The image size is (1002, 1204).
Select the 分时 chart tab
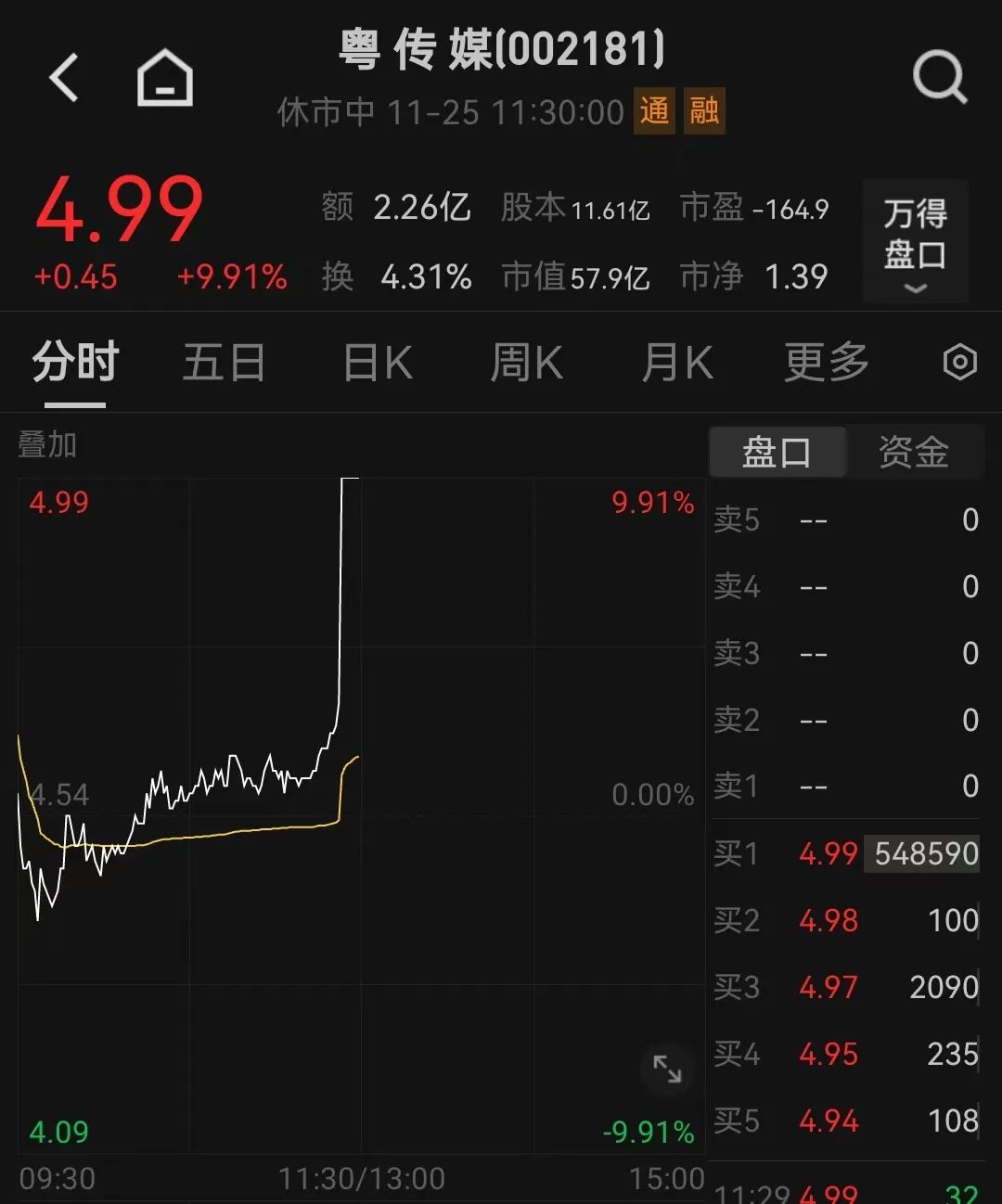click(x=75, y=363)
